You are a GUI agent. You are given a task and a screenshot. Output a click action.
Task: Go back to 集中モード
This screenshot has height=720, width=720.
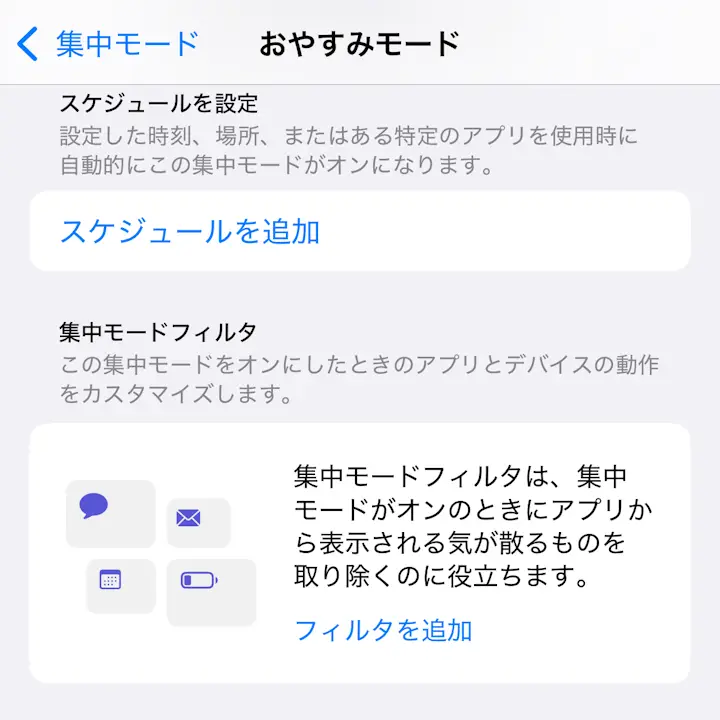(108, 44)
